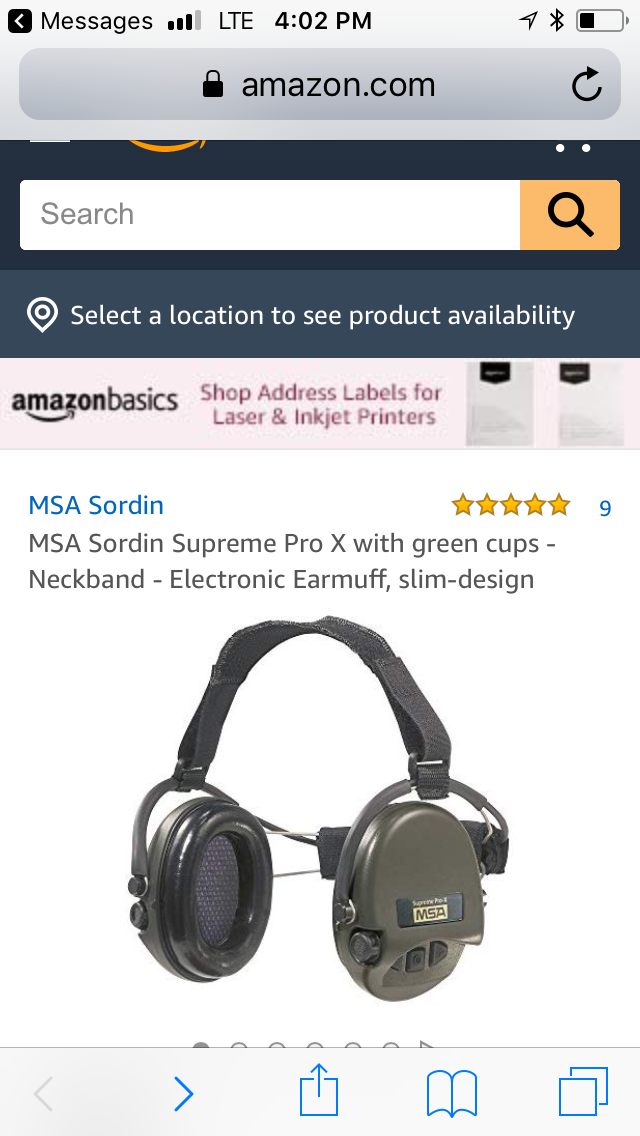The height and width of the screenshot is (1136, 640).
Task: Go forward in Safari
Action: 184,1093
